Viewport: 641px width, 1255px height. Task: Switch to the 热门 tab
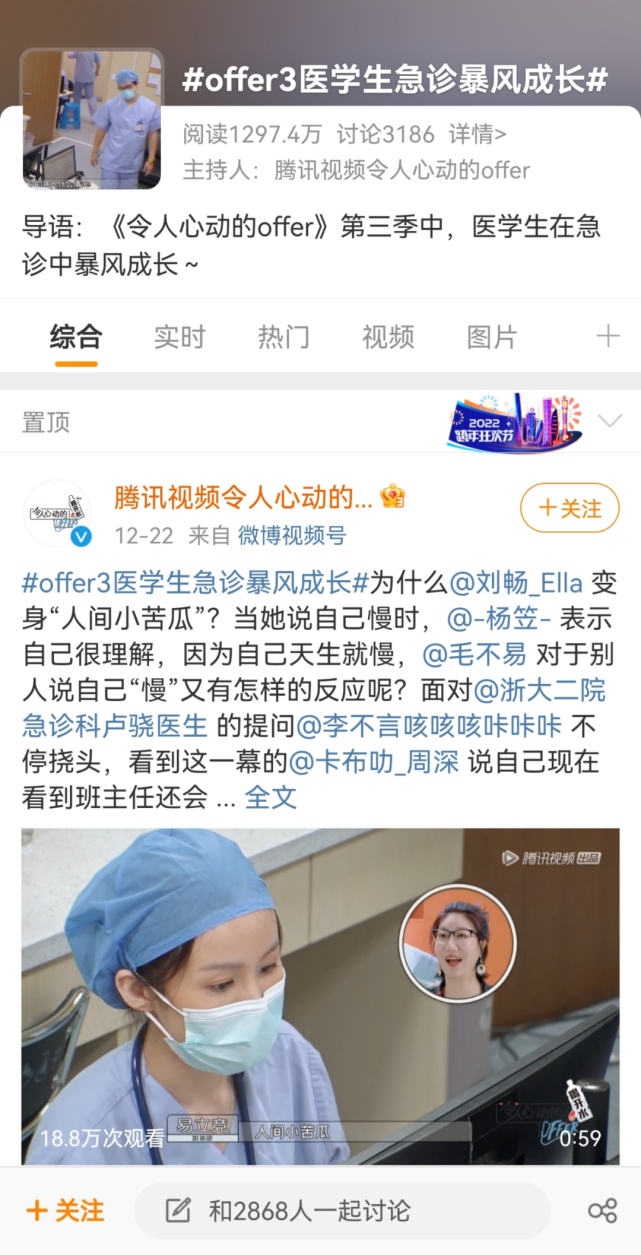click(283, 336)
